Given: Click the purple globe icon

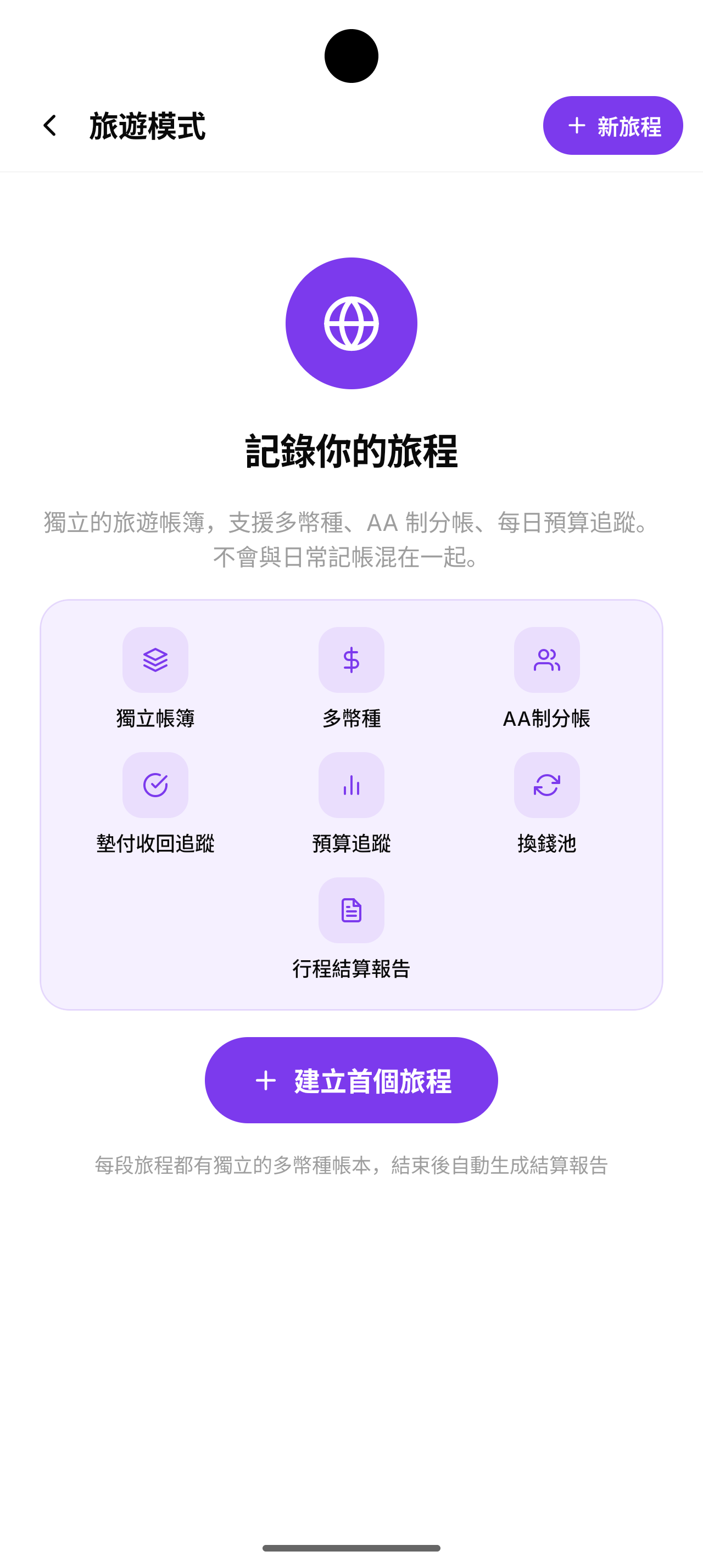Looking at the screenshot, I should point(351,323).
